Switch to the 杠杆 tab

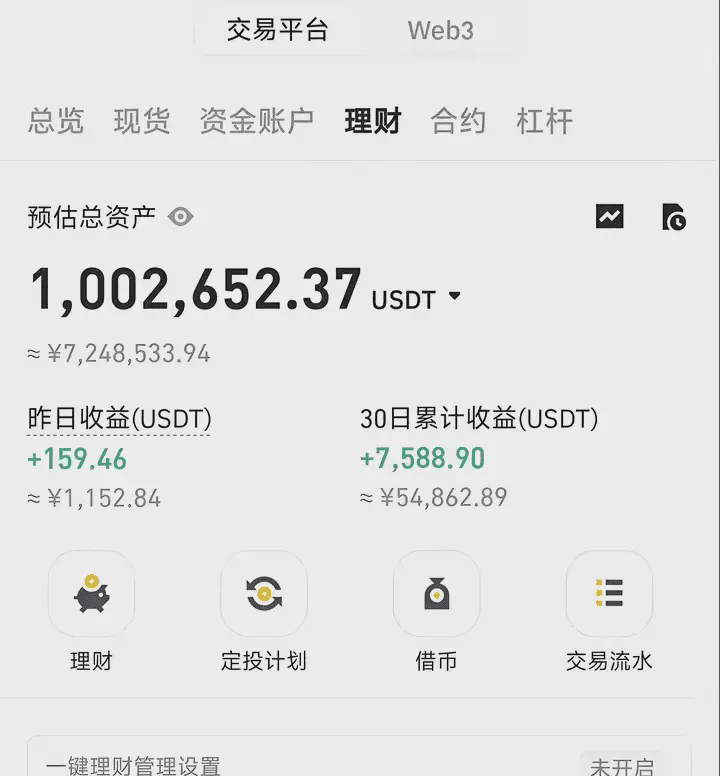[x=544, y=121]
